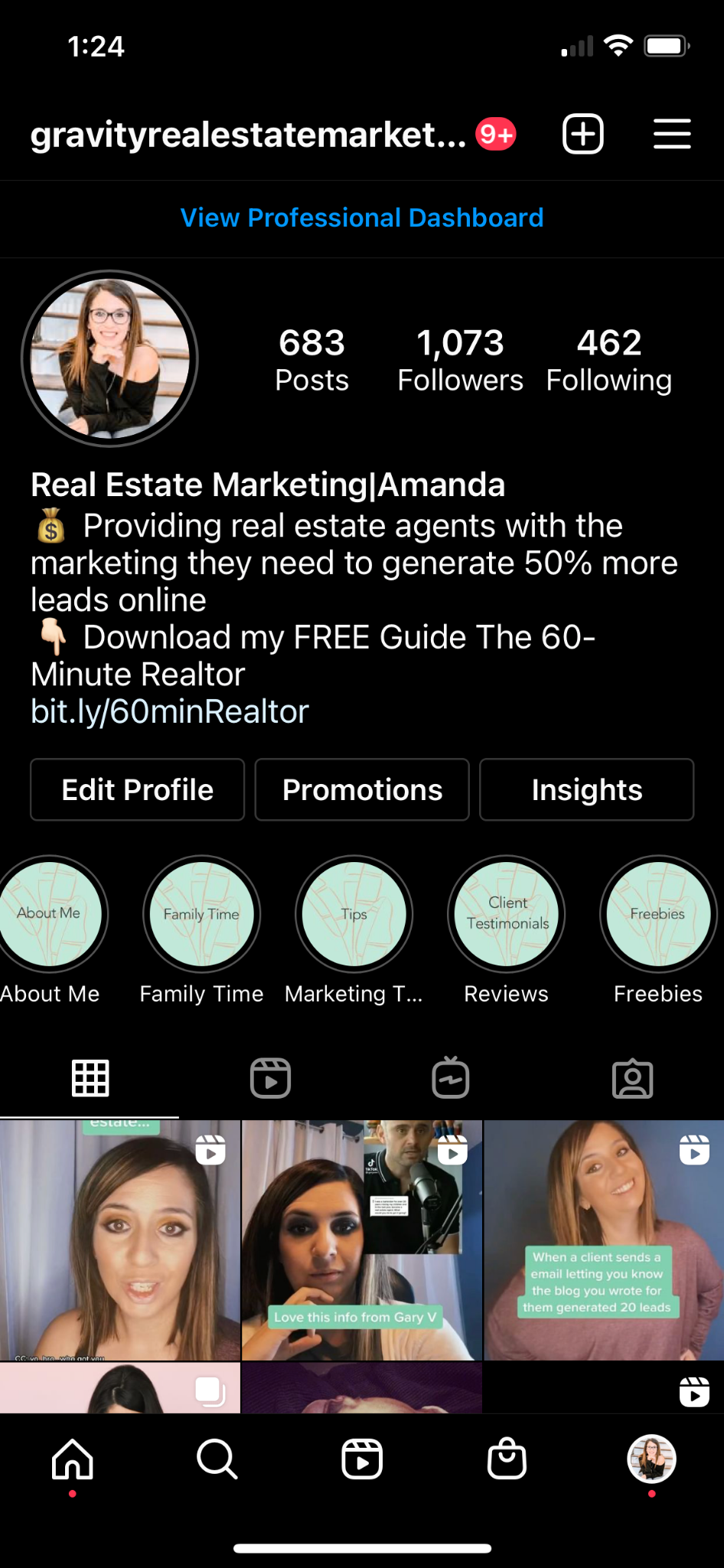Switch to the tagged photos tab

[633, 1079]
